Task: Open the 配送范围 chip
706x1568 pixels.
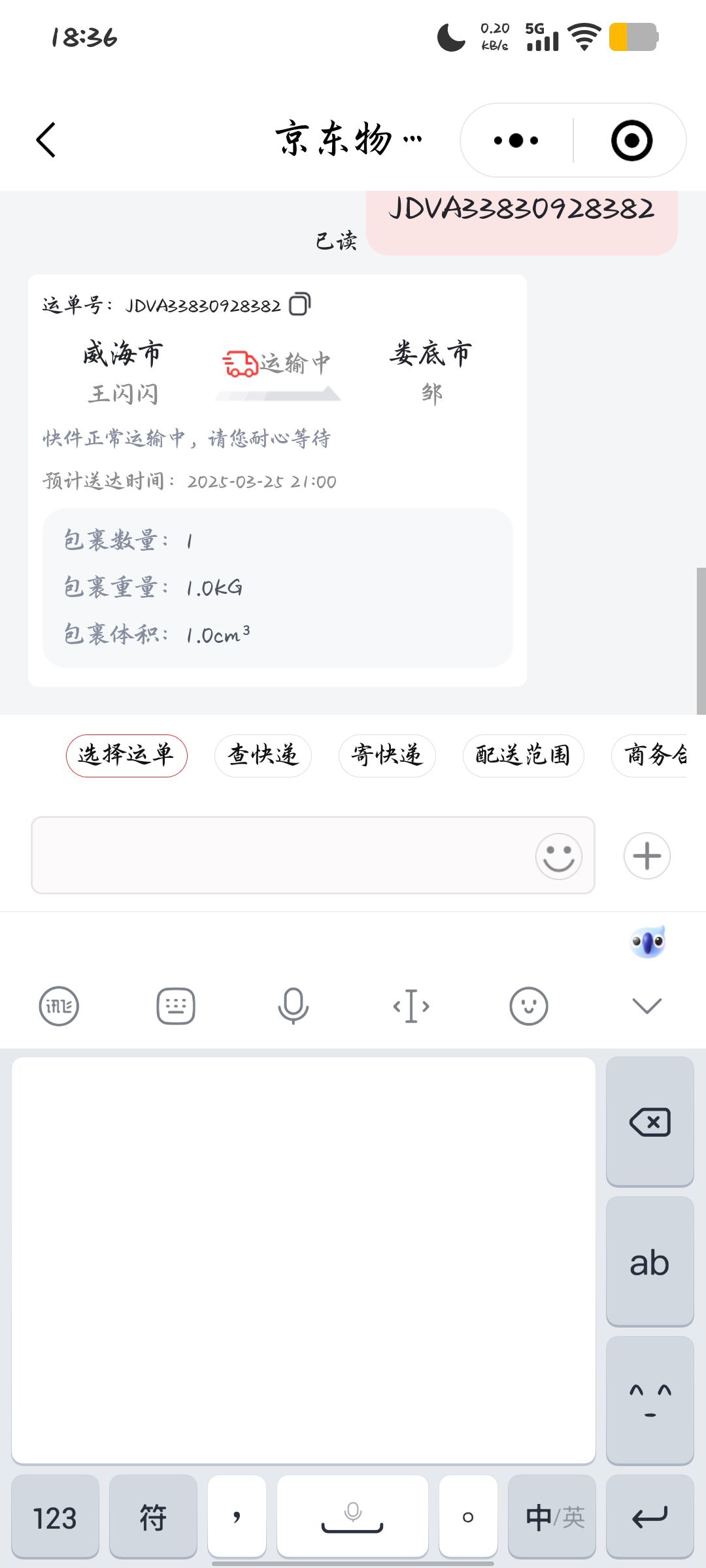Action: (x=523, y=755)
